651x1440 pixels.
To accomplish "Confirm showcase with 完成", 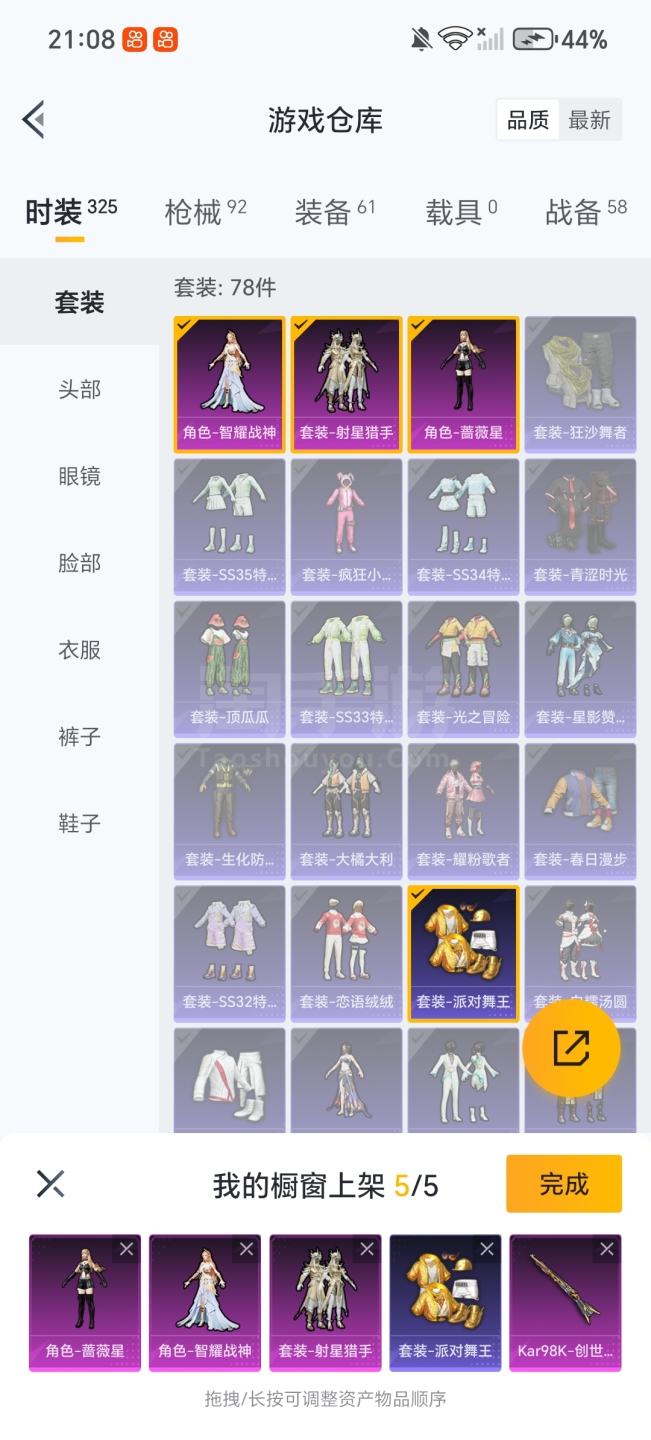I will pyautogui.click(x=563, y=1184).
